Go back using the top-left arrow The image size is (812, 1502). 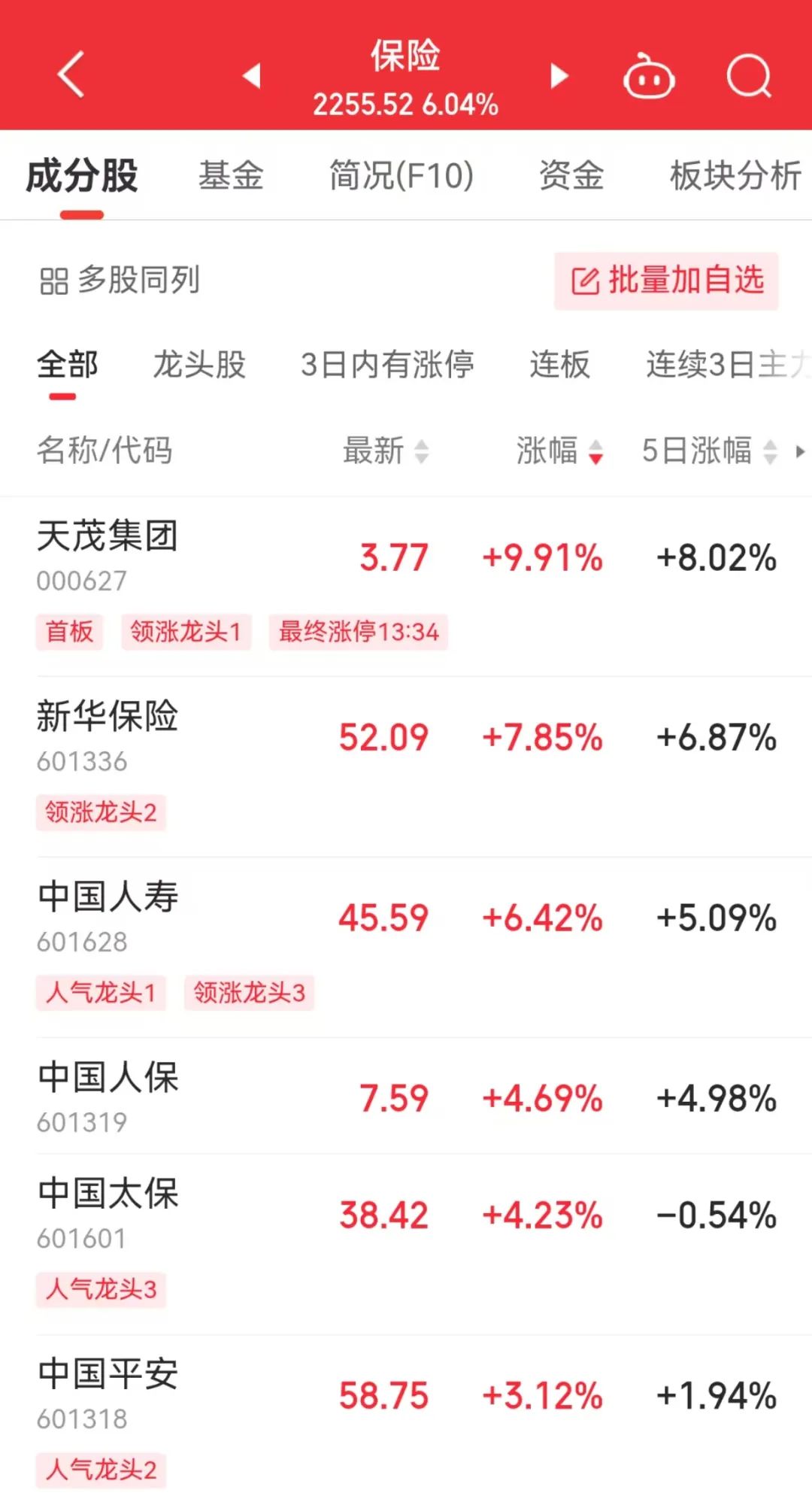click(x=71, y=74)
